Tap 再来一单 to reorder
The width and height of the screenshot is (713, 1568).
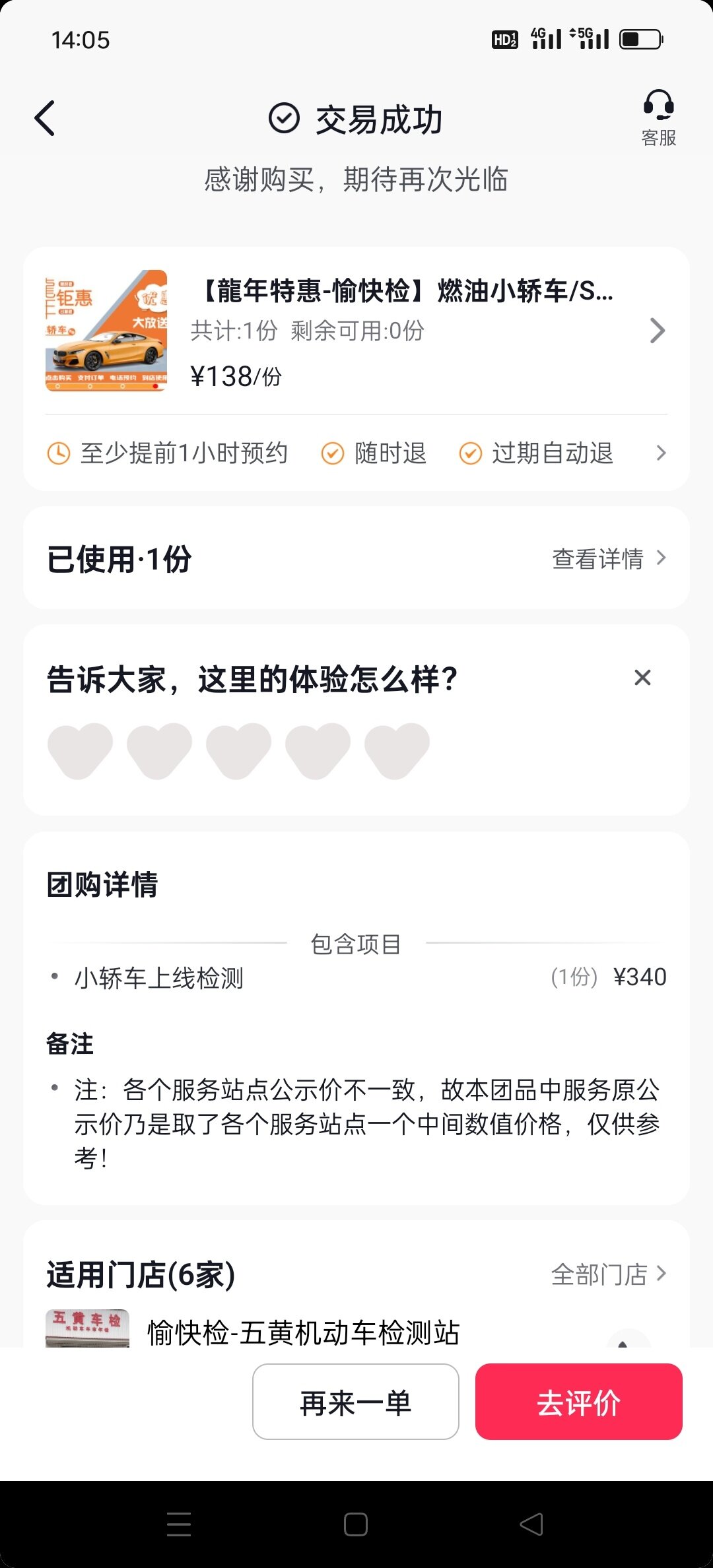356,1402
